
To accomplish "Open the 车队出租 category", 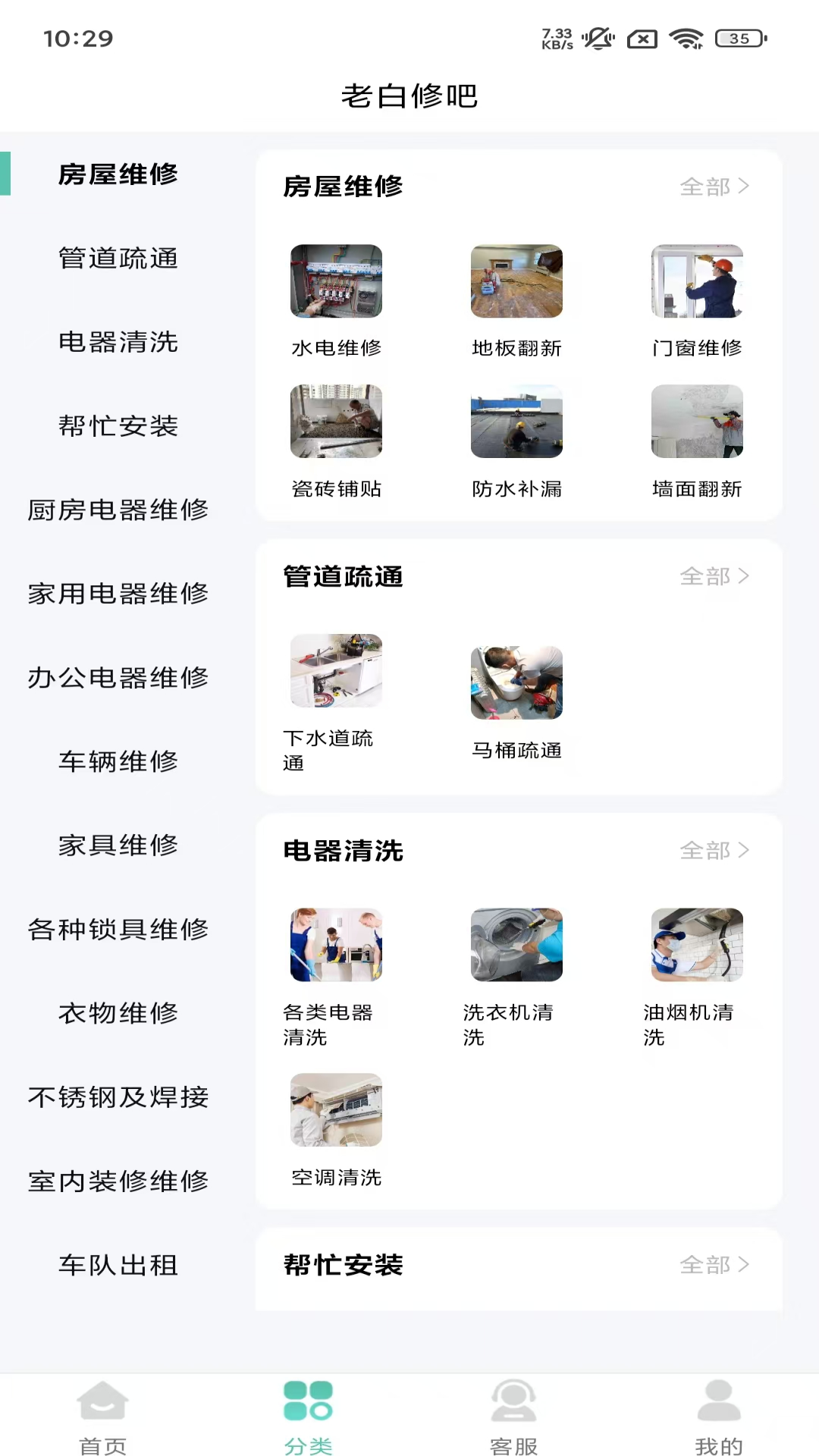I will pos(118,1265).
